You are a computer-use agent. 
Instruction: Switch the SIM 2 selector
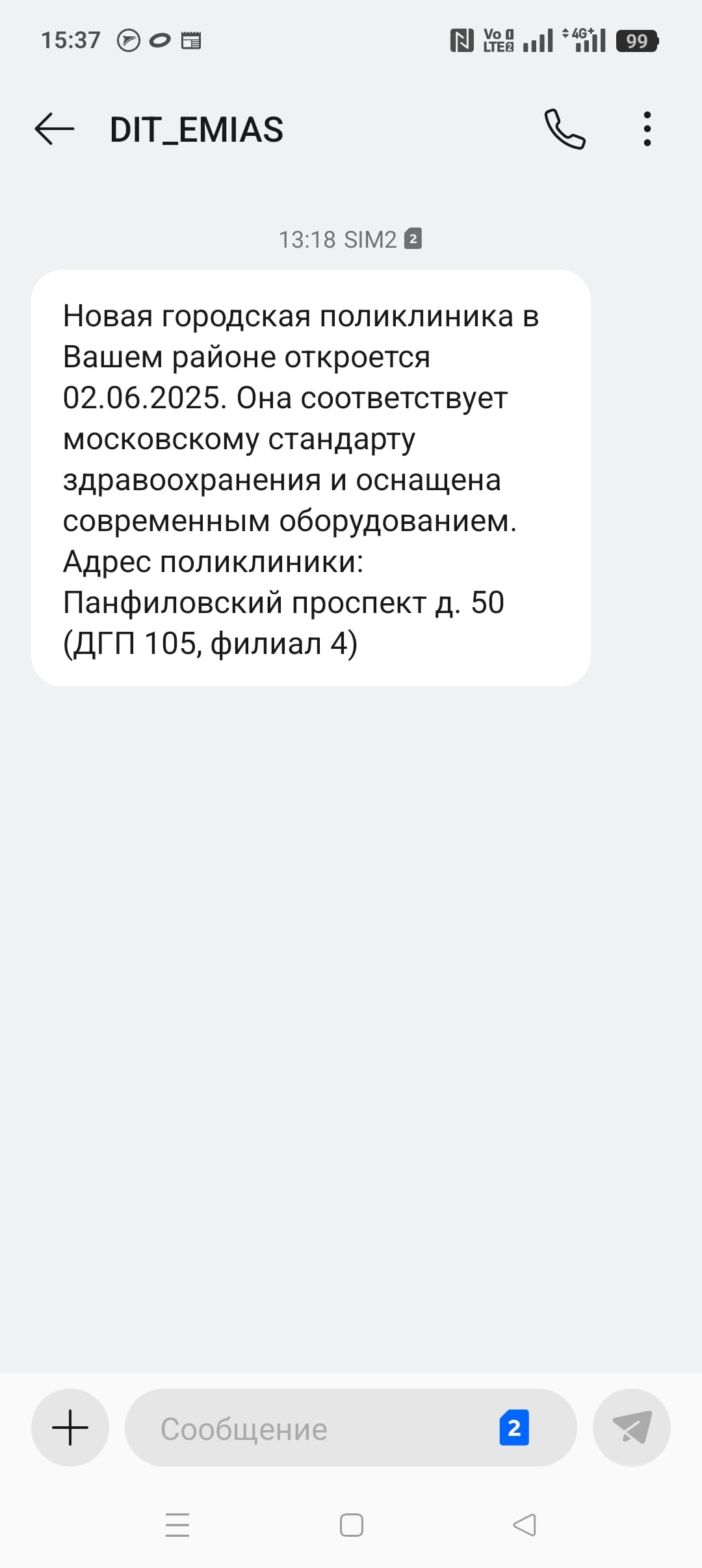pos(514,1428)
